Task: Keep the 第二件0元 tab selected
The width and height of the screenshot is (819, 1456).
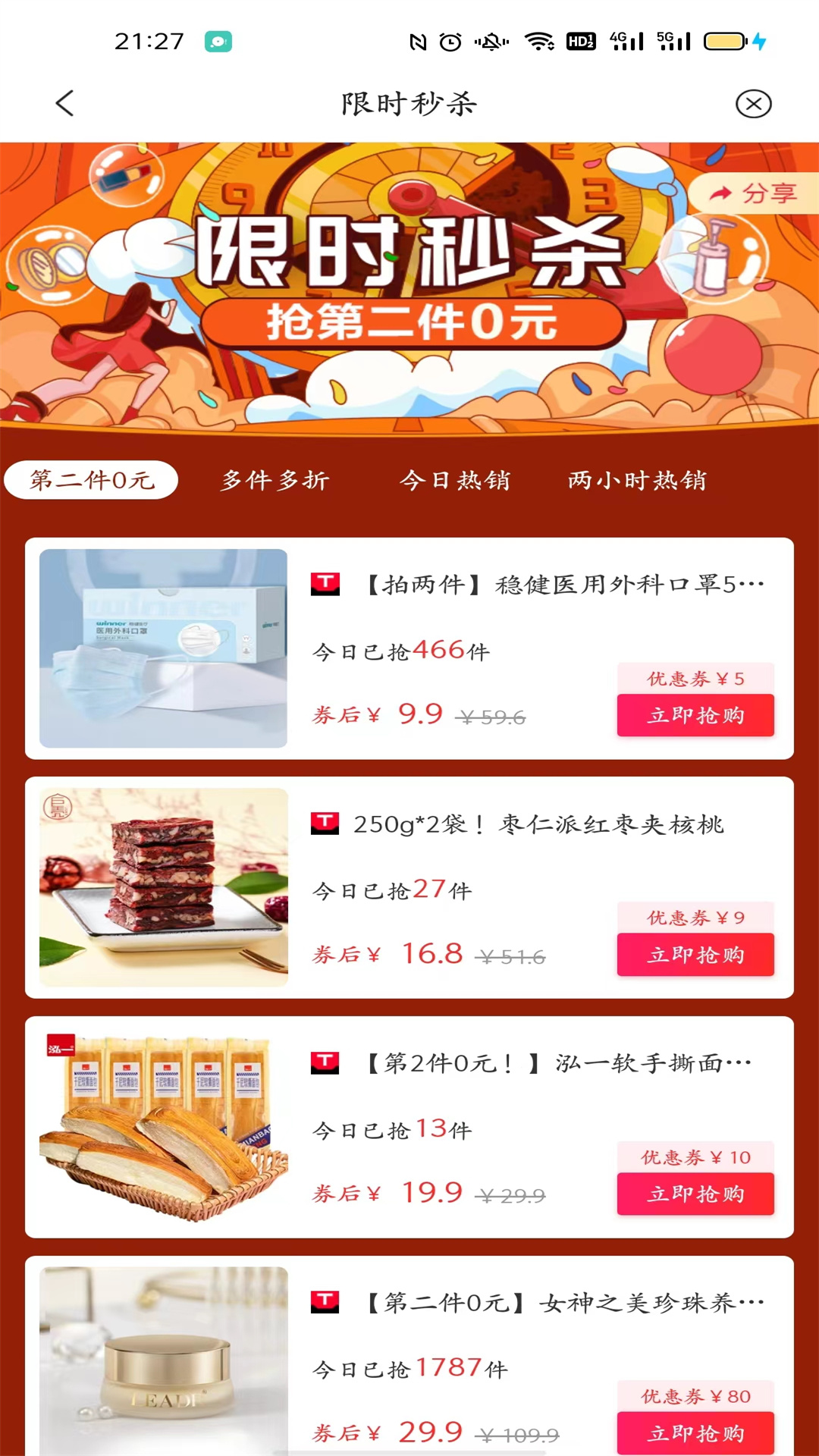Action: (x=90, y=479)
